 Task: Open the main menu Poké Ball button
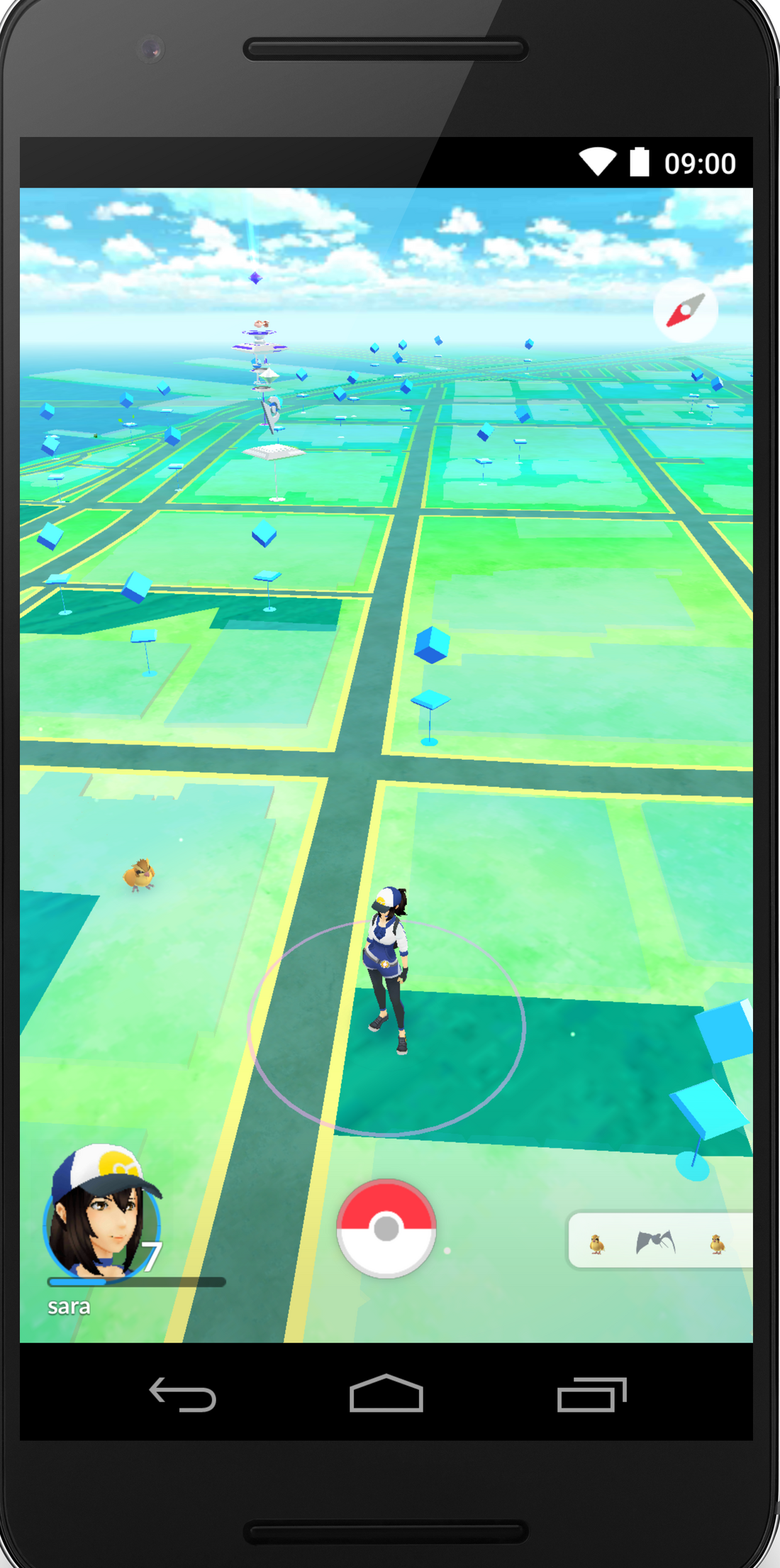tap(386, 1229)
